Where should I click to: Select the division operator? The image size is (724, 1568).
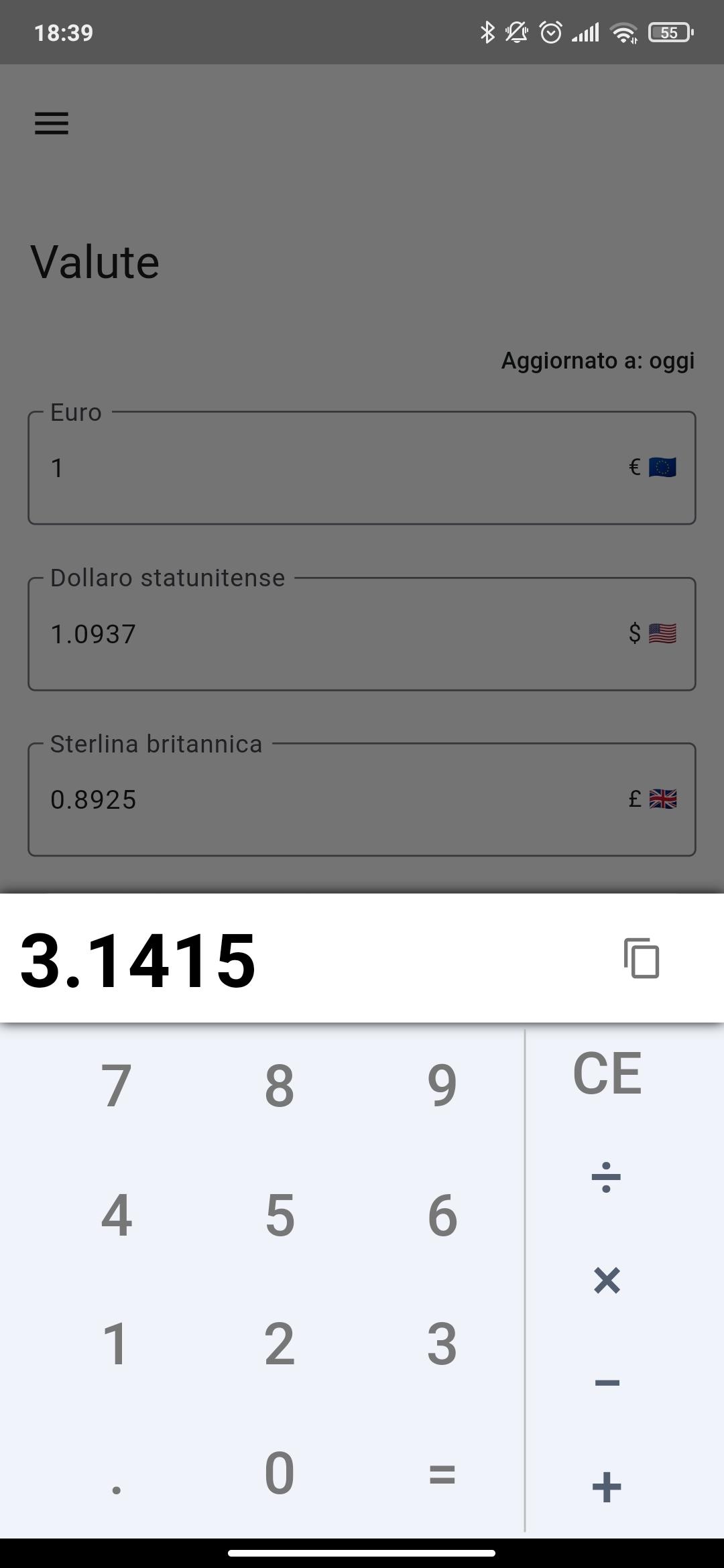tap(607, 1177)
